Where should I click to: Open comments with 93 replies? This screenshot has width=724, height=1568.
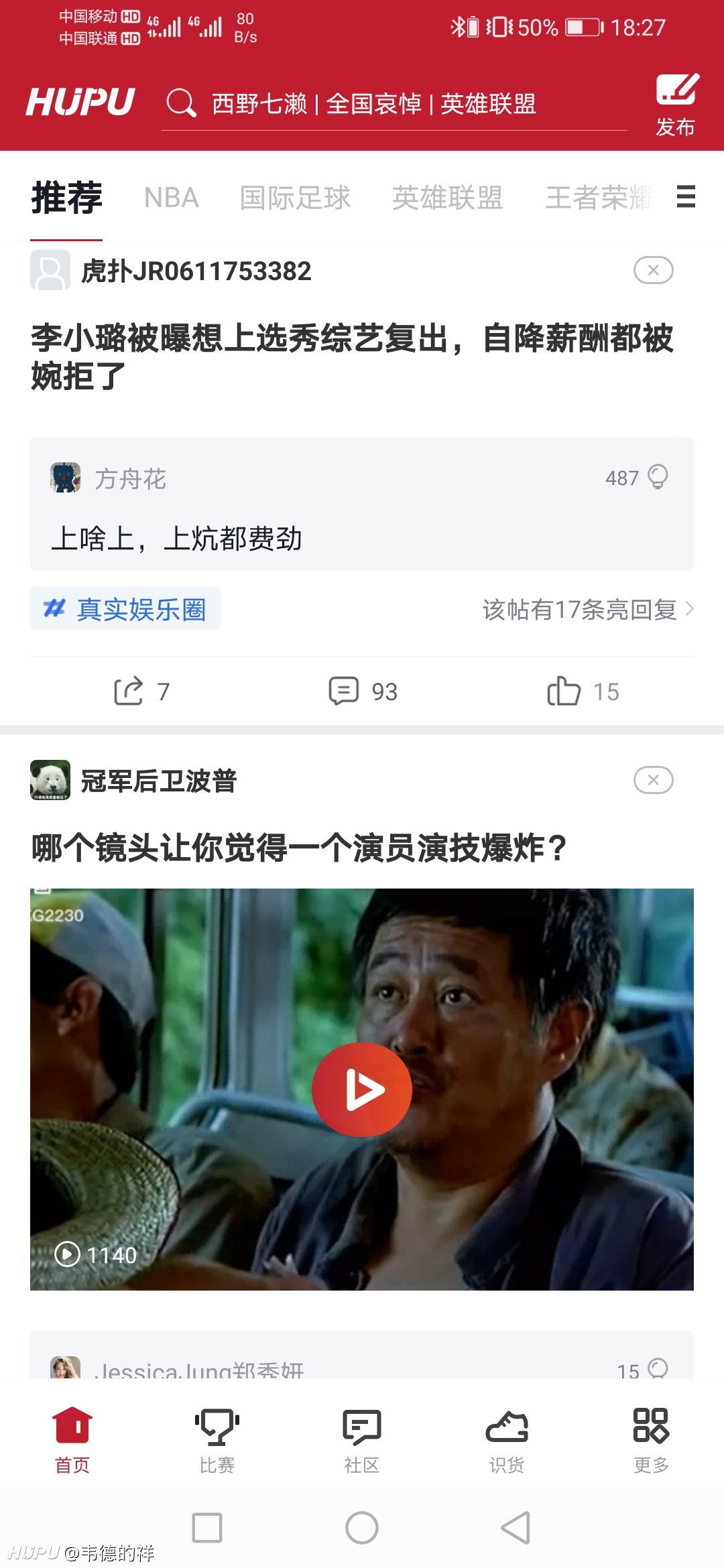tap(363, 691)
